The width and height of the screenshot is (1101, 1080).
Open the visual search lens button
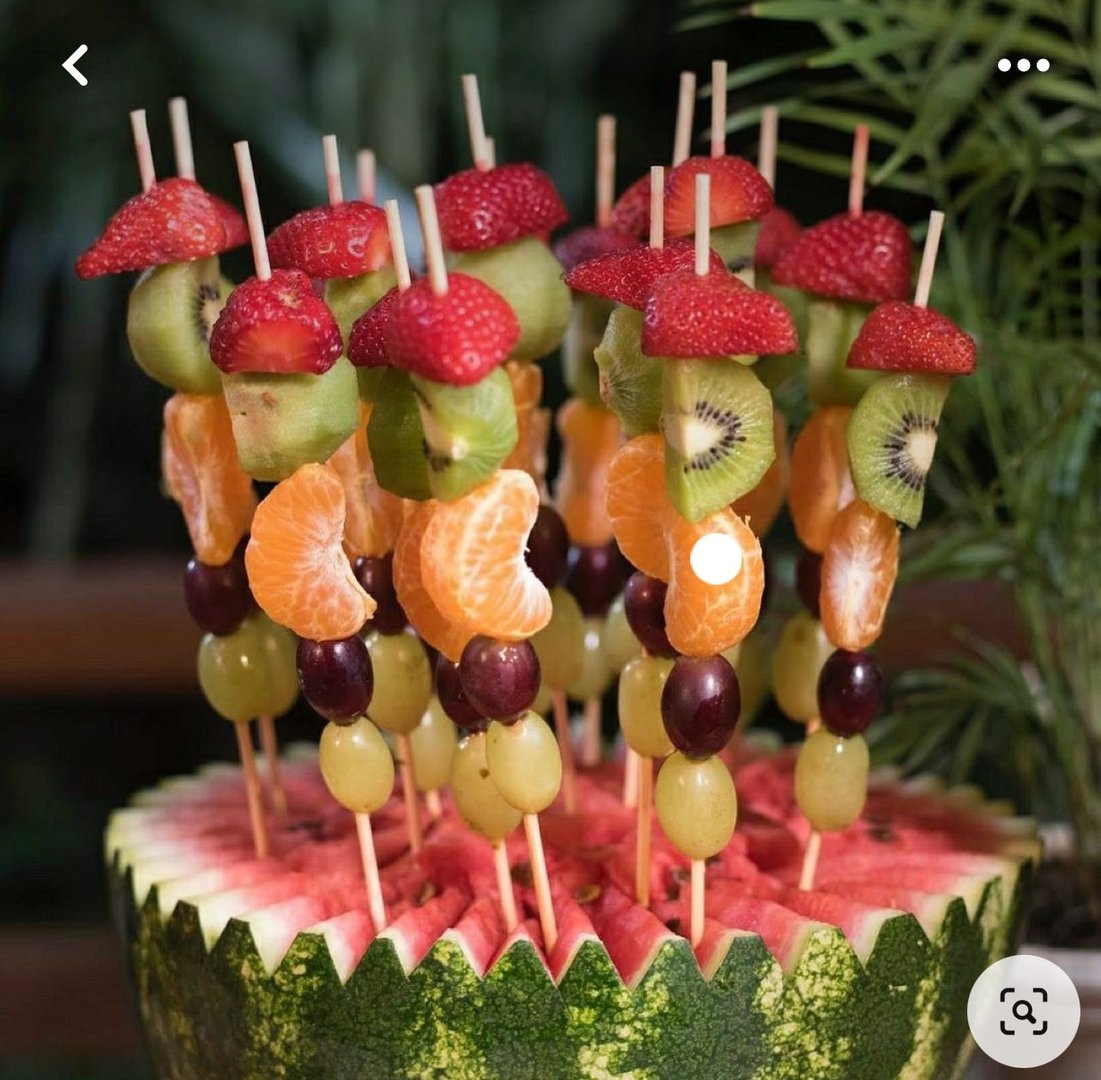click(1023, 1011)
